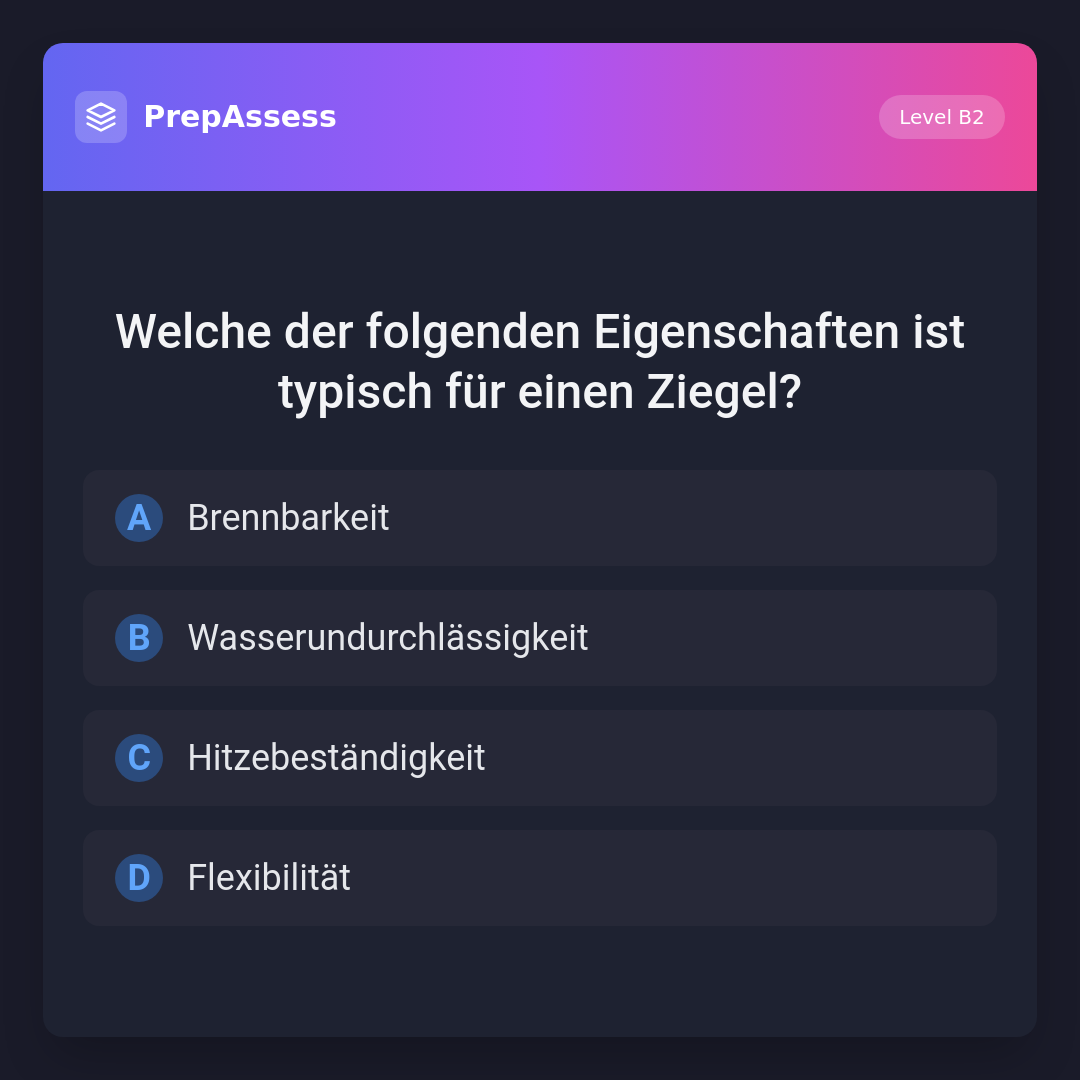Select answer A Brennbarkeit
Image resolution: width=1080 pixels, height=1080 pixels.
point(539,518)
